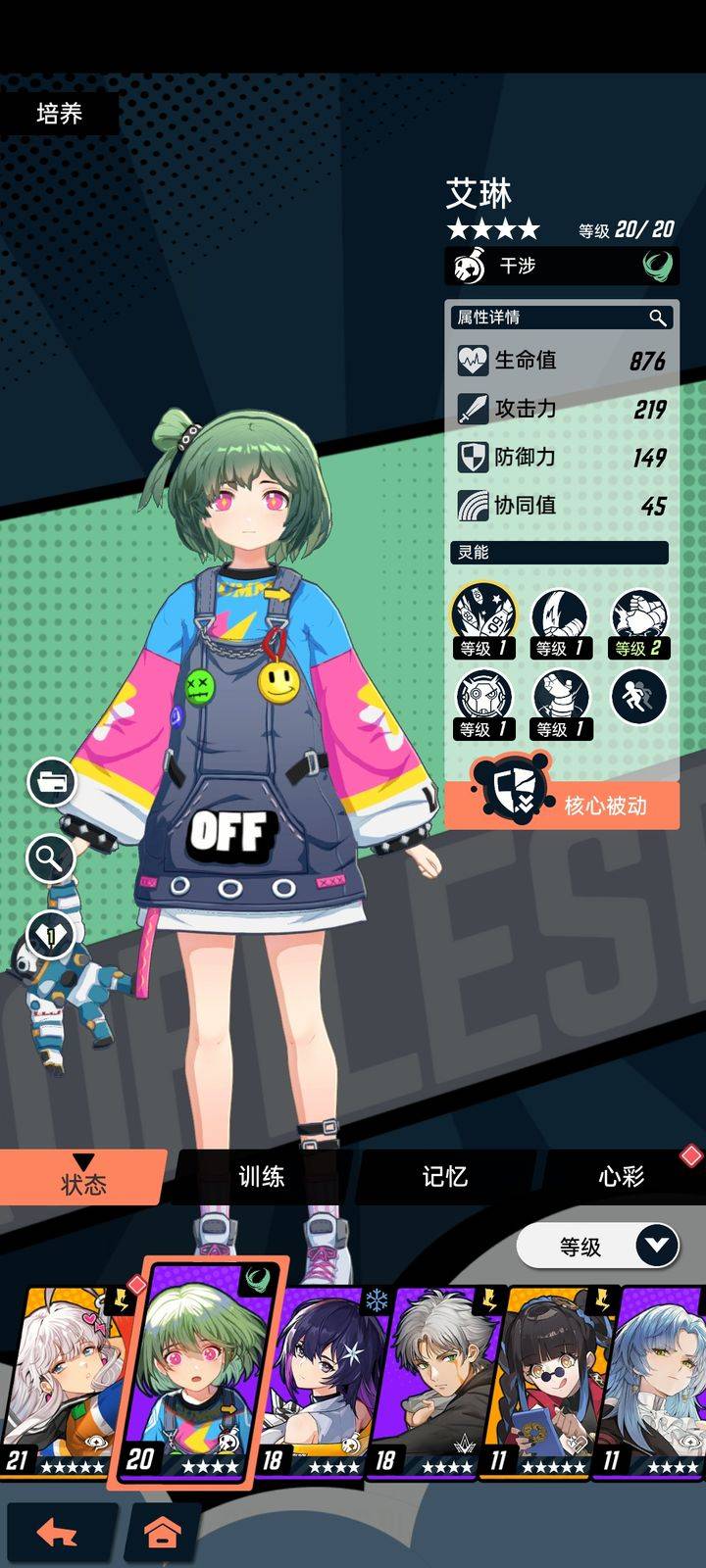Image resolution: width=706 pixels, height=1568 pixels.
Task: Tap the magnifier icon beside the character
Action: [49, 858]
